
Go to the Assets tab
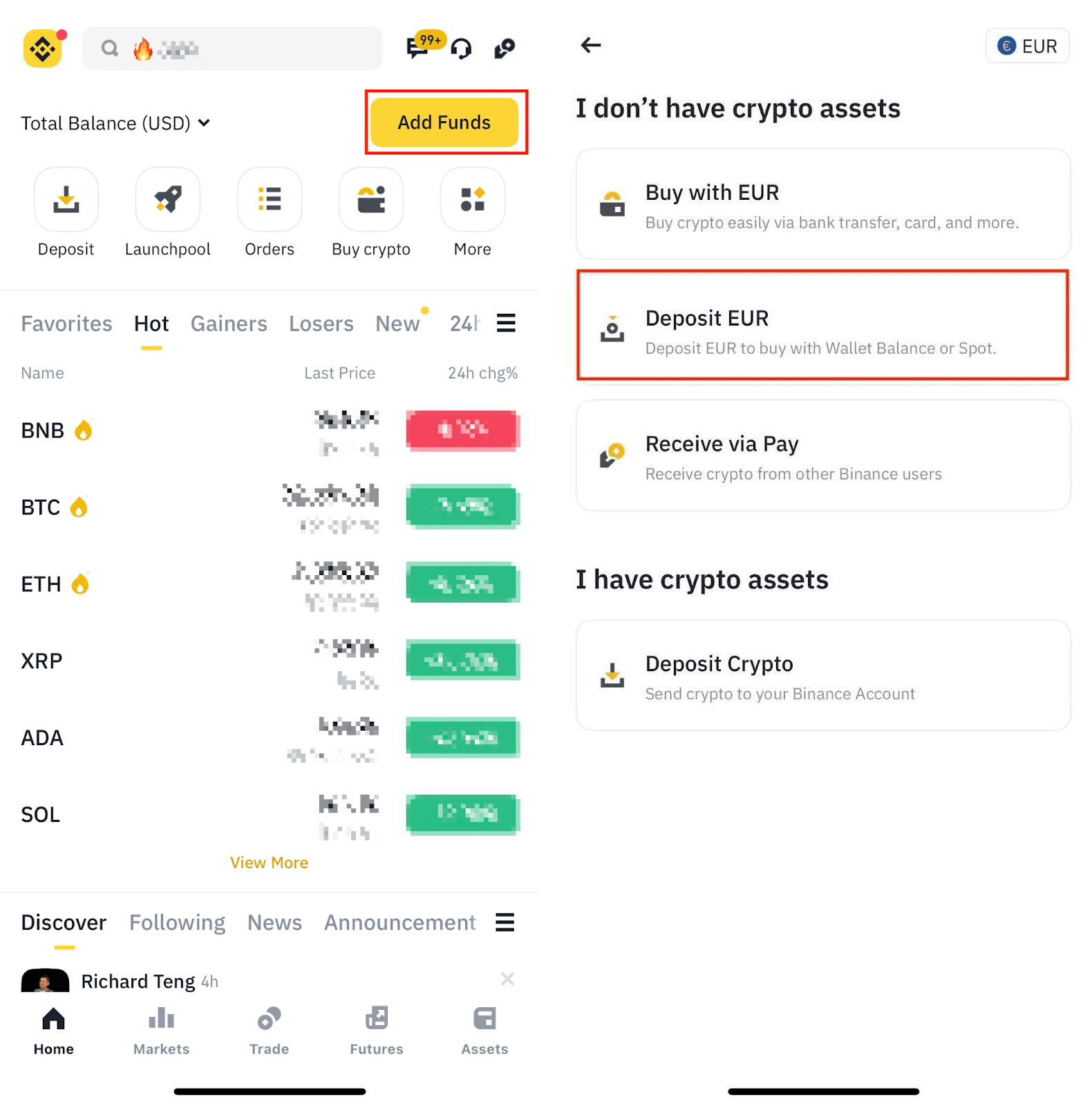tap(484, 1030)
